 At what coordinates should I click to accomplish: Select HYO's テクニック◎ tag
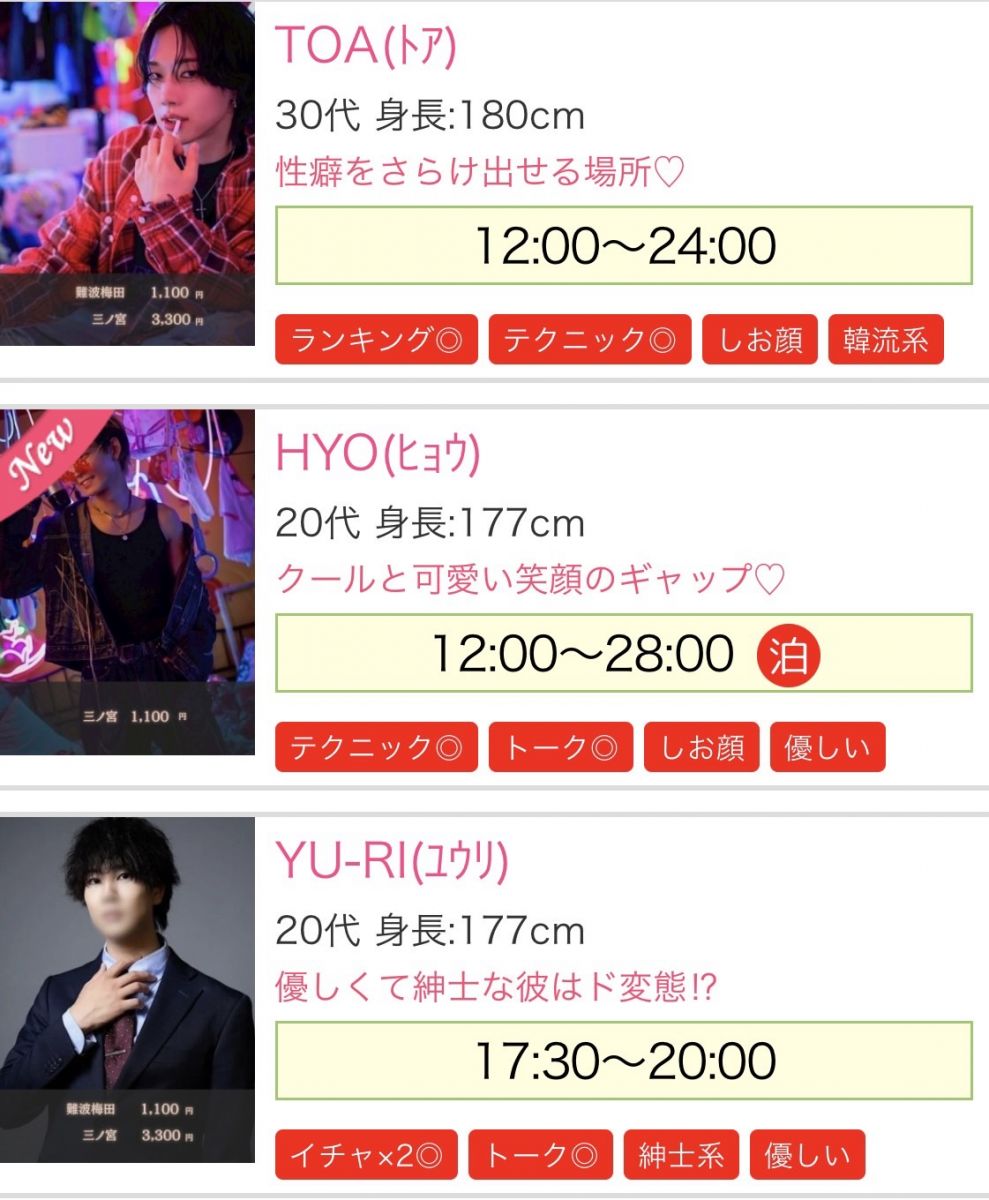(376, 748)
